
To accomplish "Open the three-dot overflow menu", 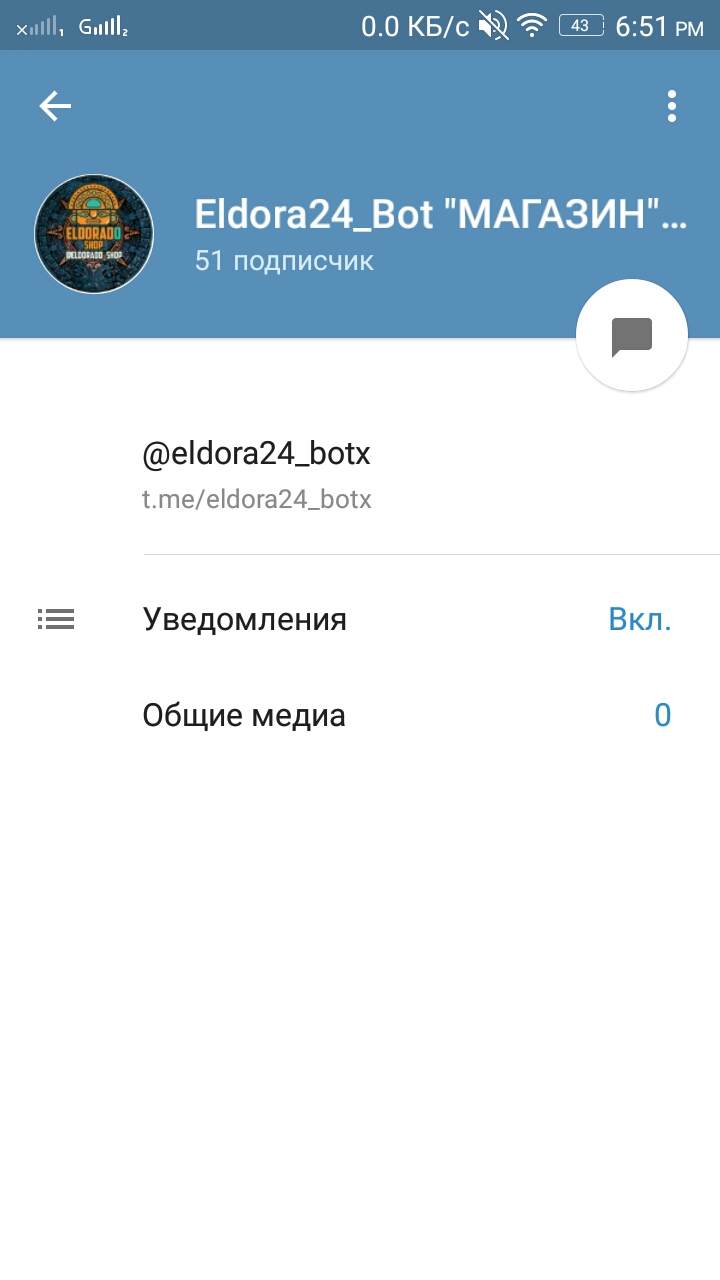I will tap(672, 106).
